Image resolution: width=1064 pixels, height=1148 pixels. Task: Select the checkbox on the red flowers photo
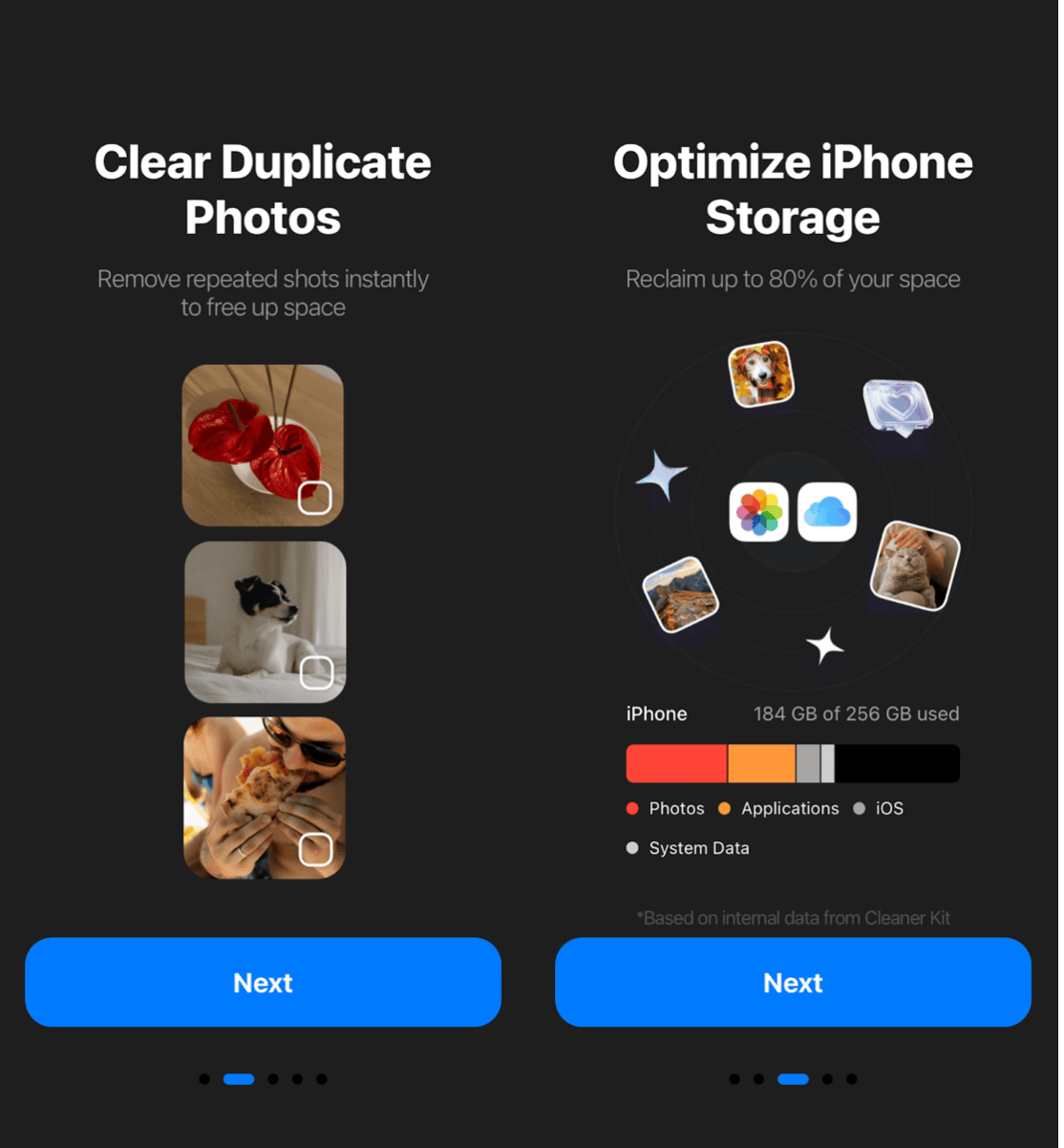click(315, 498)
